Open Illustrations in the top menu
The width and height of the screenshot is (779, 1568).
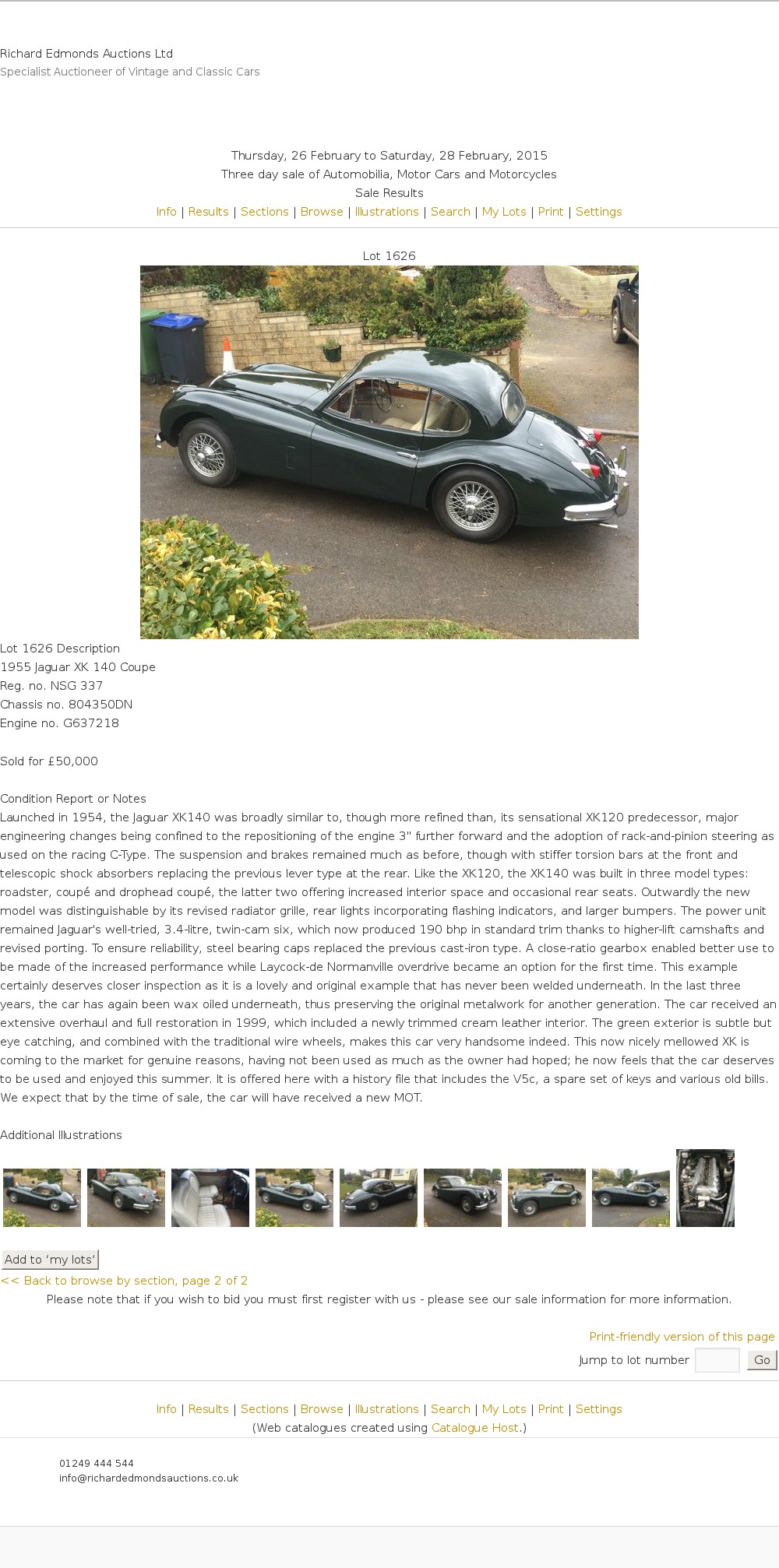coord(386,212)
